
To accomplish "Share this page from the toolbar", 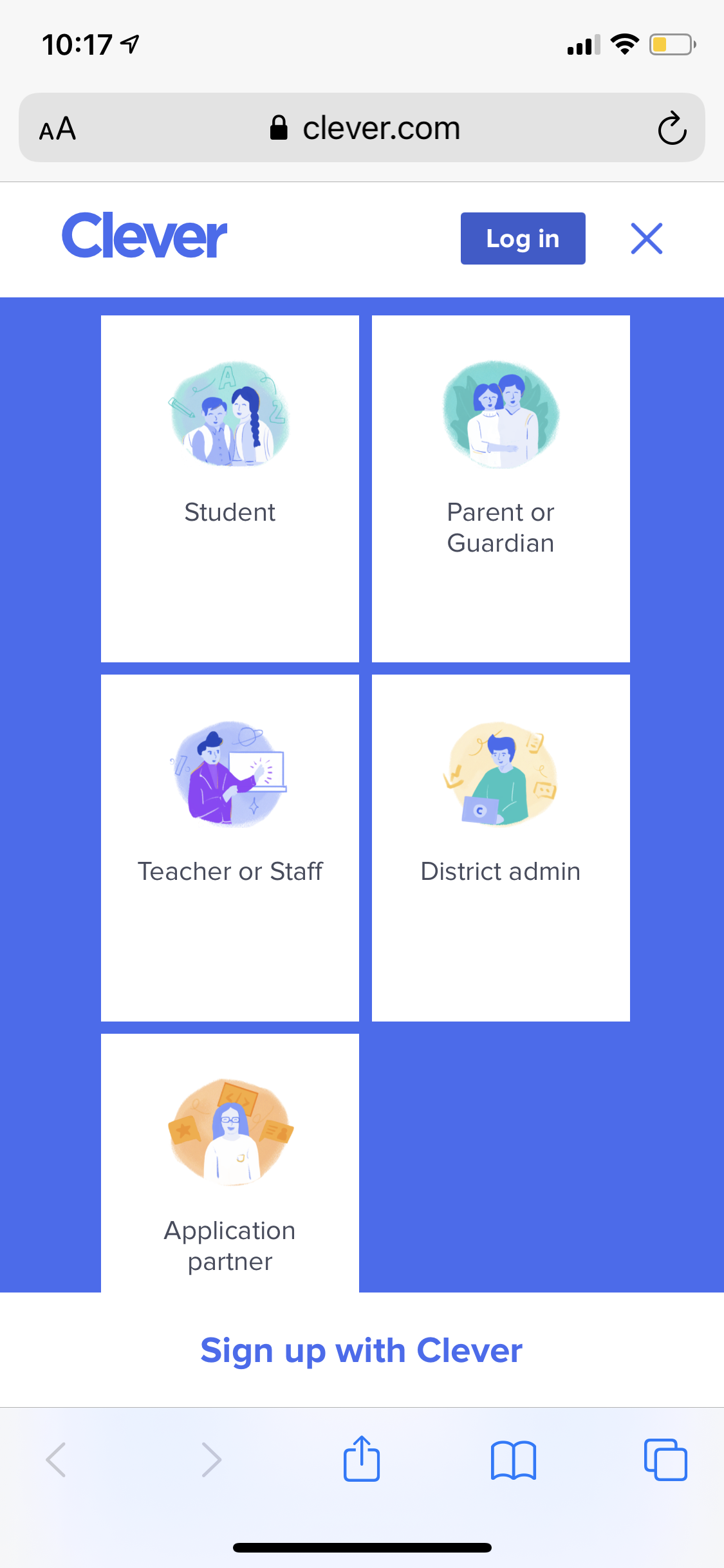I will tap(361, 1459).
